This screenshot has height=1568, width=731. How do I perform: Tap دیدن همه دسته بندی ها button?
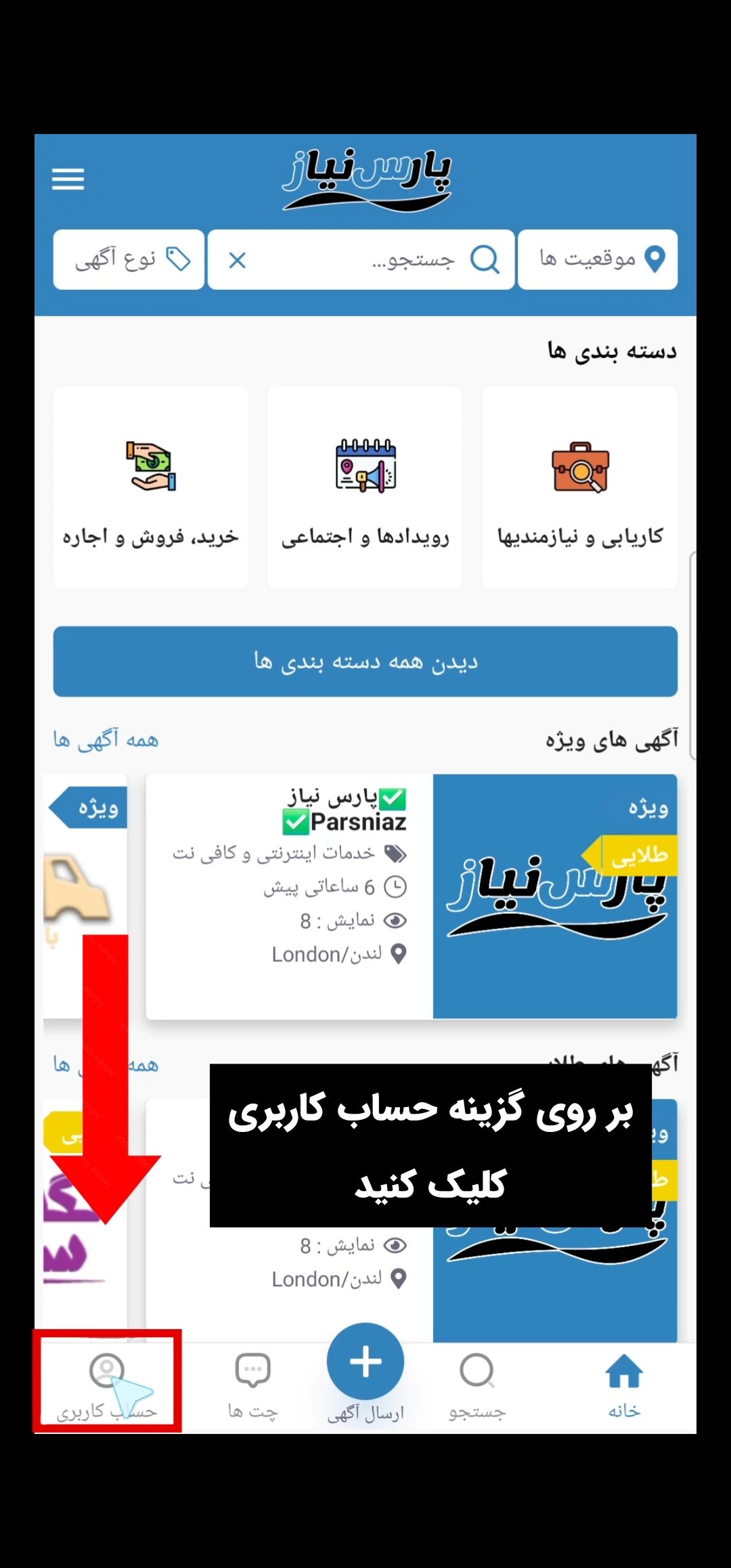pyautogui.click(x=365, y=661)
